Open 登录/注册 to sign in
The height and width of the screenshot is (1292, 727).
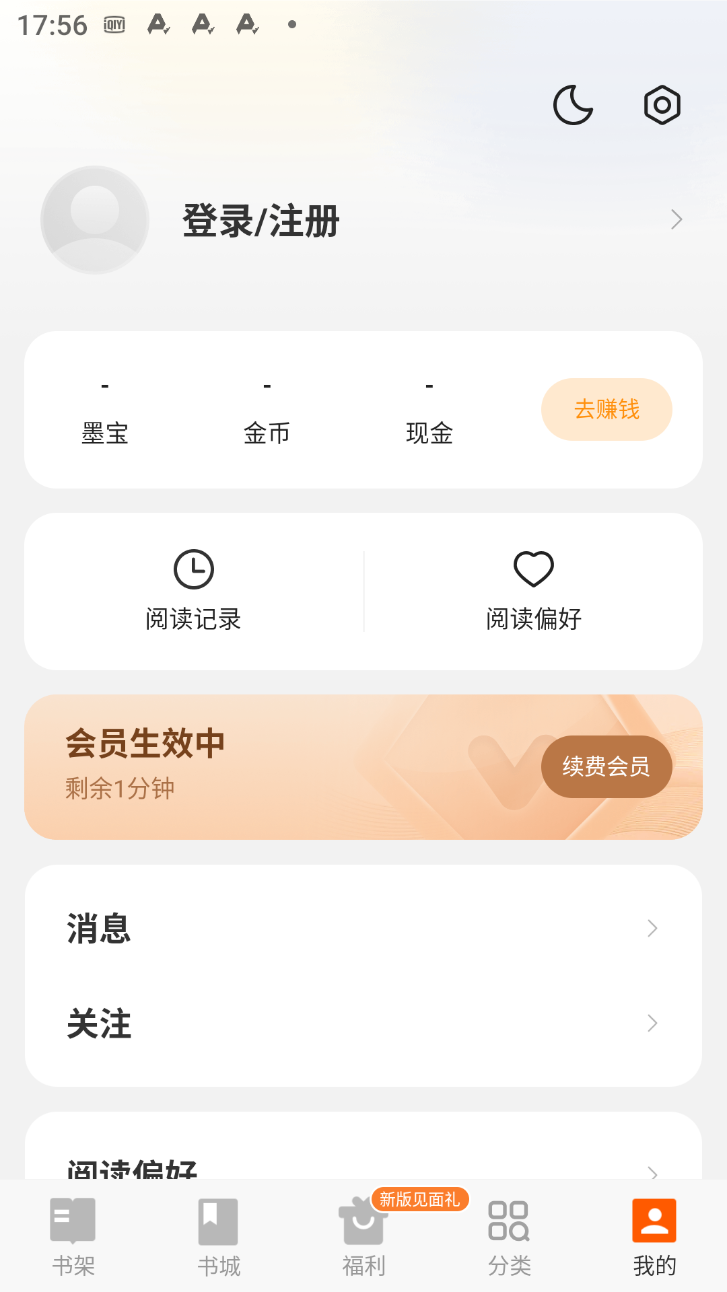click(261, 221)
